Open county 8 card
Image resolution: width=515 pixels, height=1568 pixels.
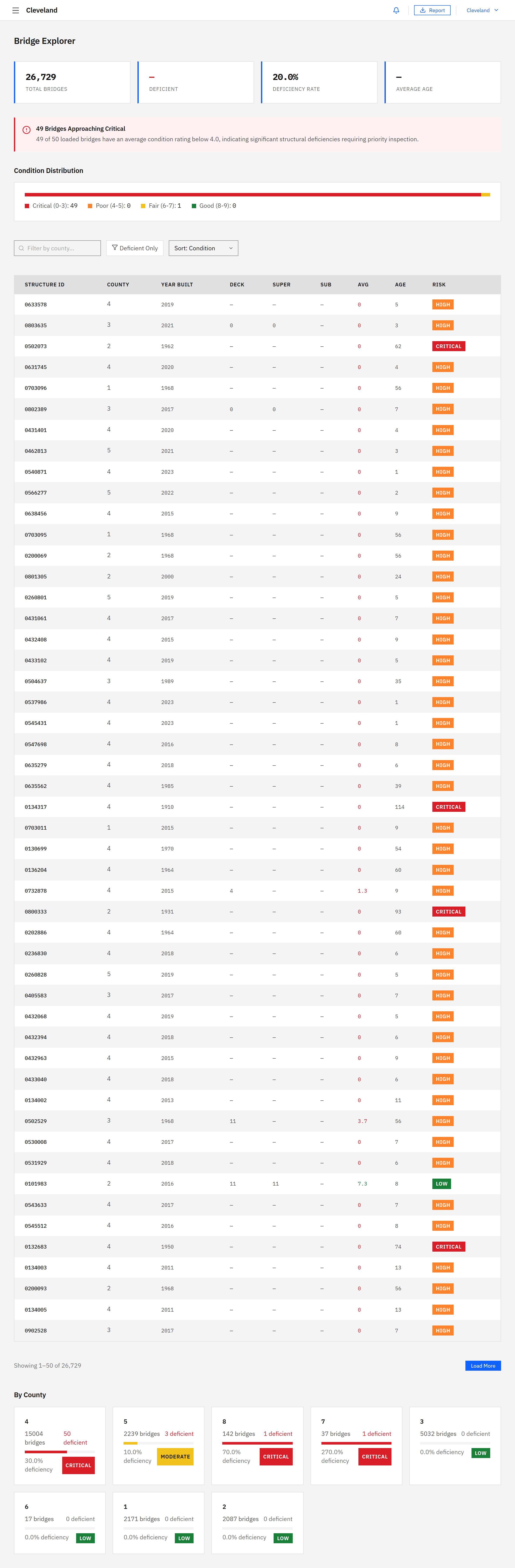(x=257, y=1446)
